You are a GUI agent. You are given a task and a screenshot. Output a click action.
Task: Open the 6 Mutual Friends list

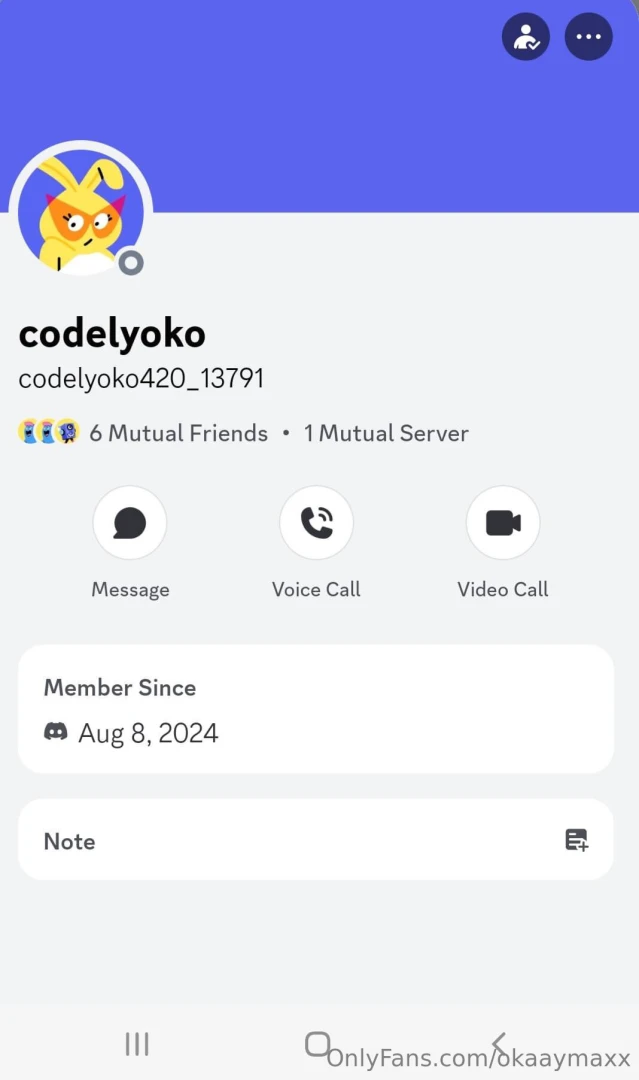coord(143,433)
